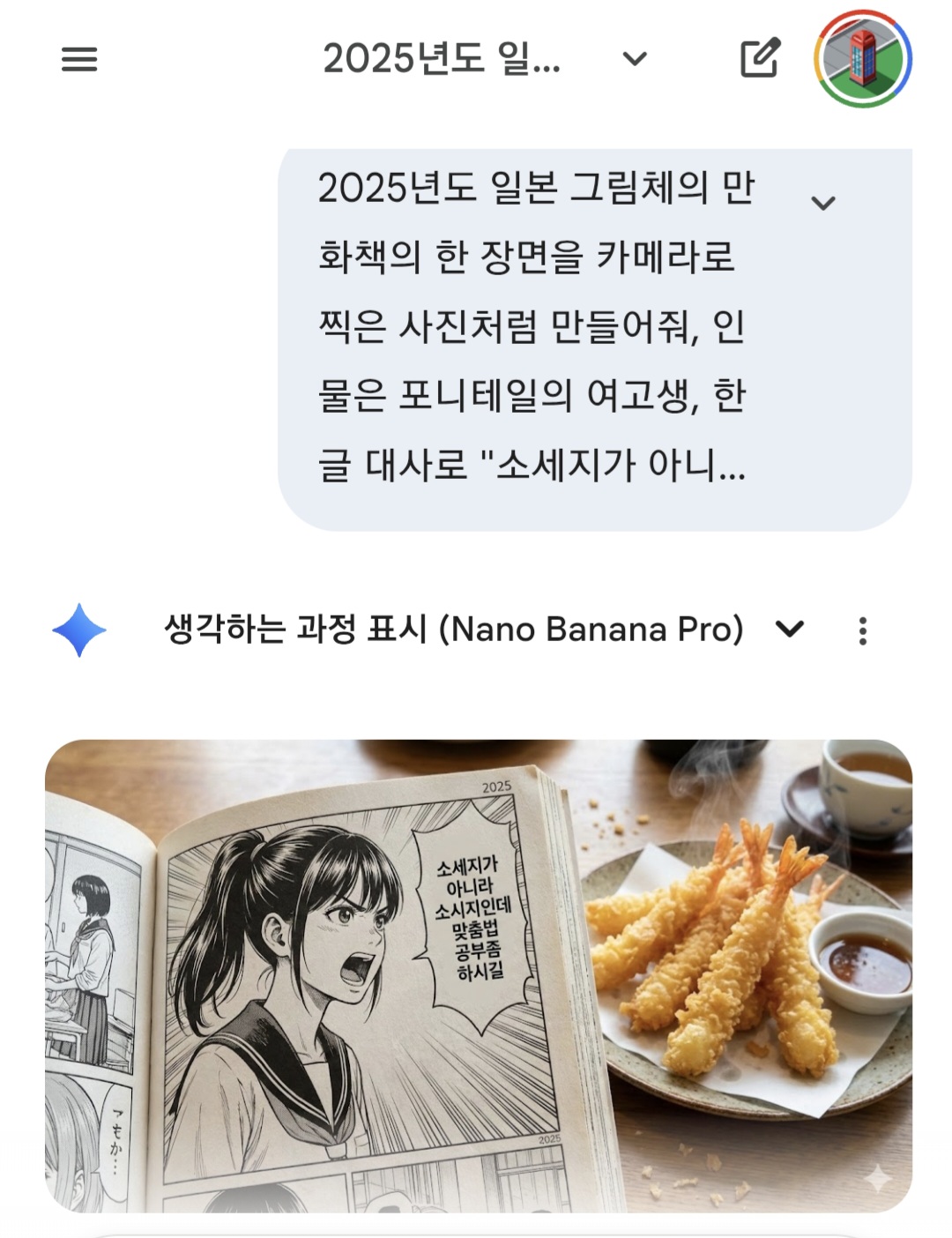Expand the conversation title dropdown

635,59
